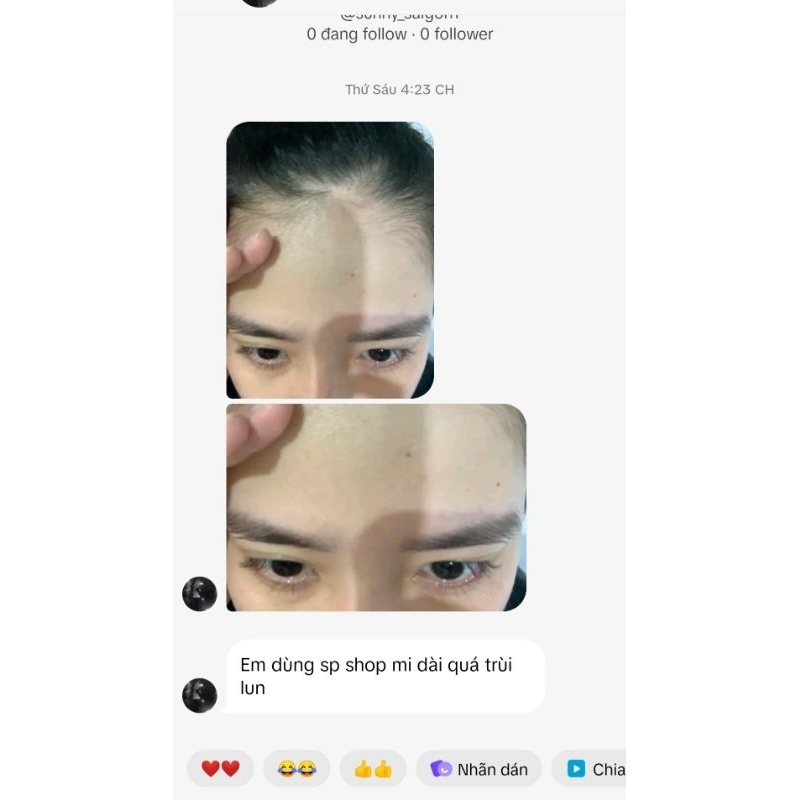Open the Nhãn dán sticker picker
The height and width of the screenshot is (800, 800).
[479, 768]
